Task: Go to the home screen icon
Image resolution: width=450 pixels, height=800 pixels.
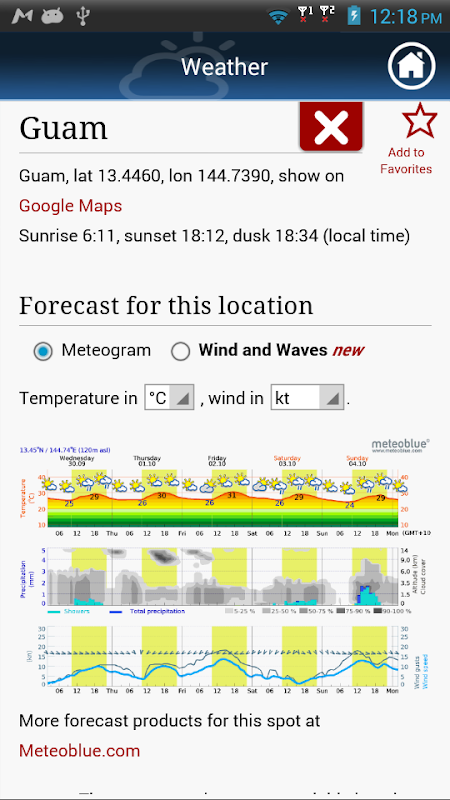Action: [x=411, y=66]
